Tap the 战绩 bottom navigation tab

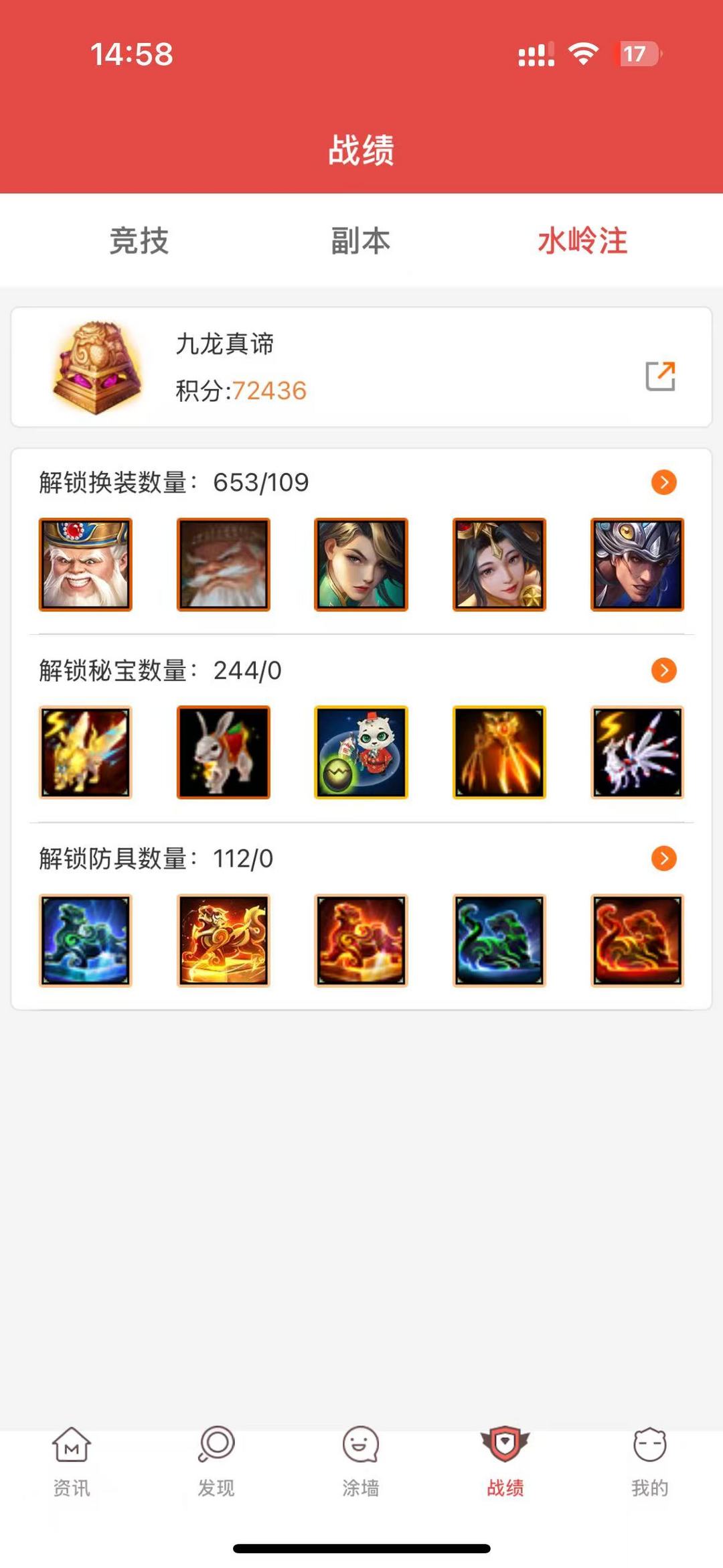tap(505, 1462)
